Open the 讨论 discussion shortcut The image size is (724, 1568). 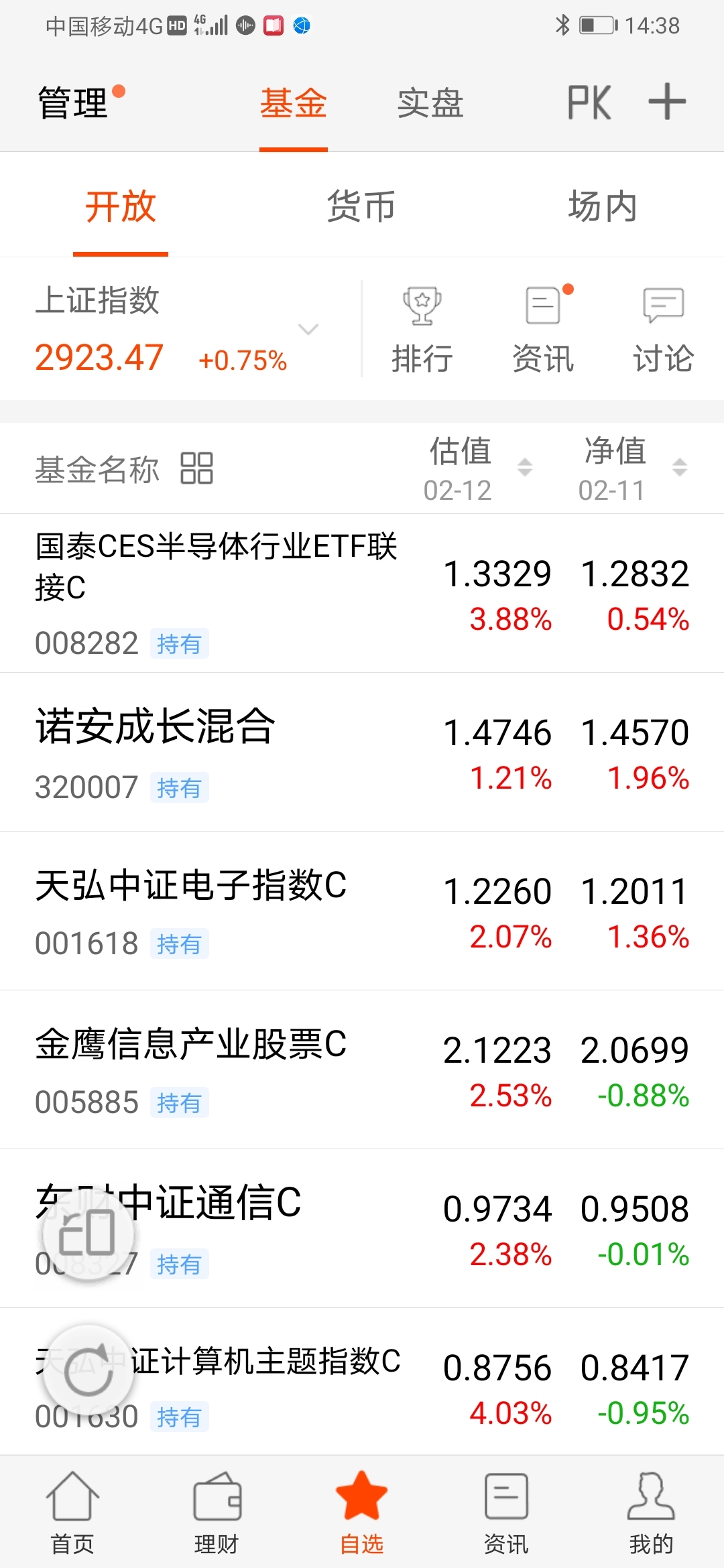(x=663, y=330)
